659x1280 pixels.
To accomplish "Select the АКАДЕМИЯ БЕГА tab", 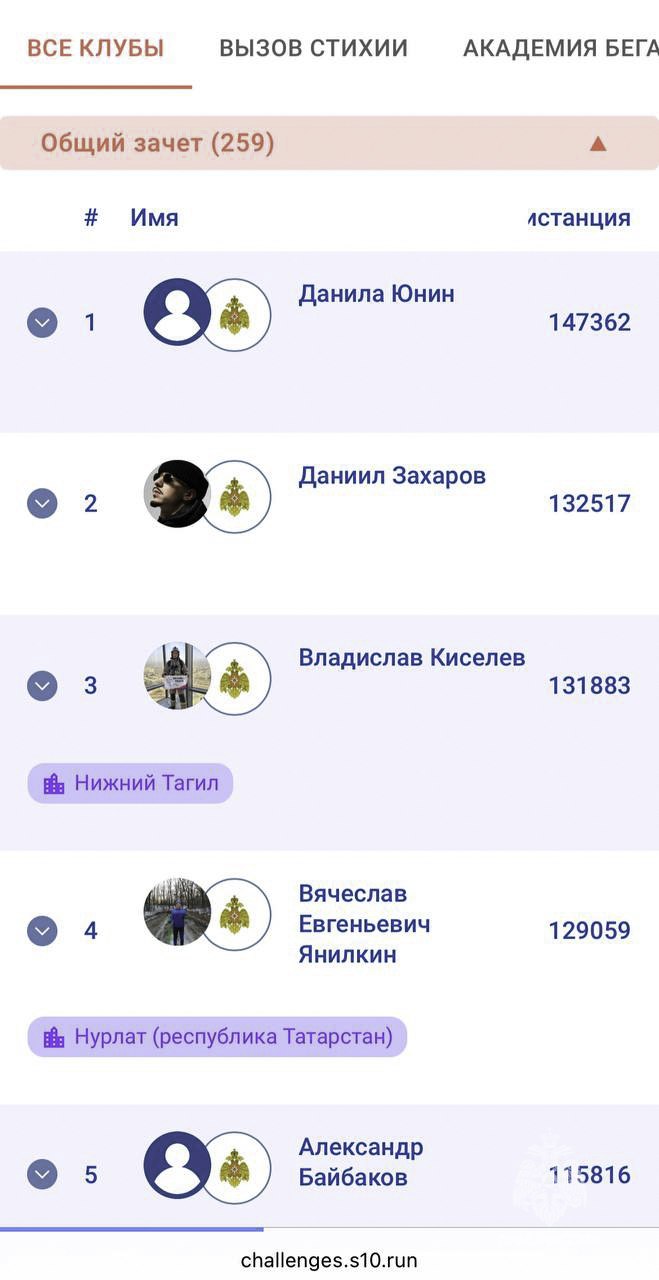I will [x=560, y=48].
